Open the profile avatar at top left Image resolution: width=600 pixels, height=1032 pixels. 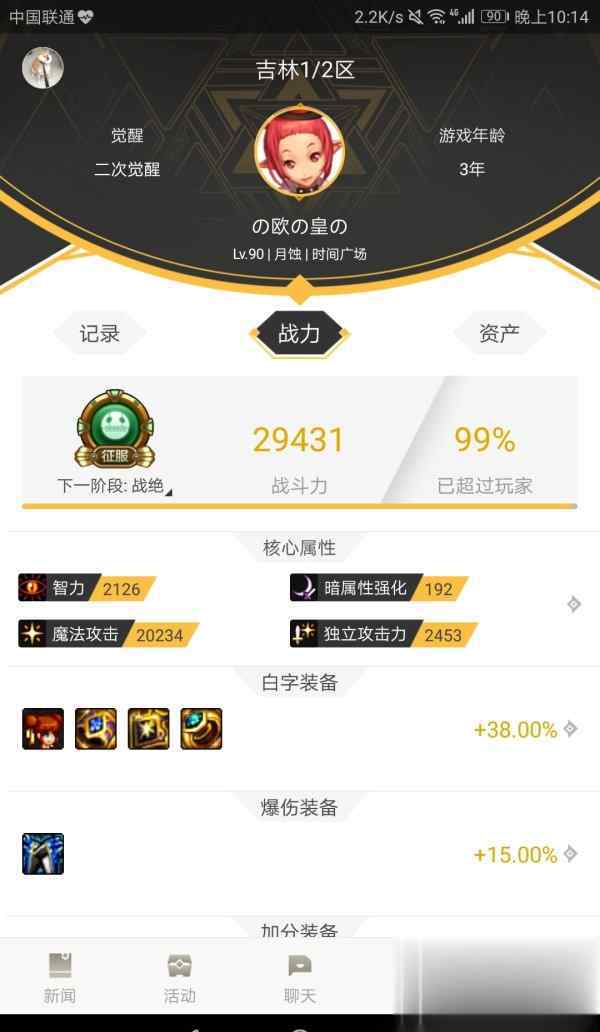point(43,67)
